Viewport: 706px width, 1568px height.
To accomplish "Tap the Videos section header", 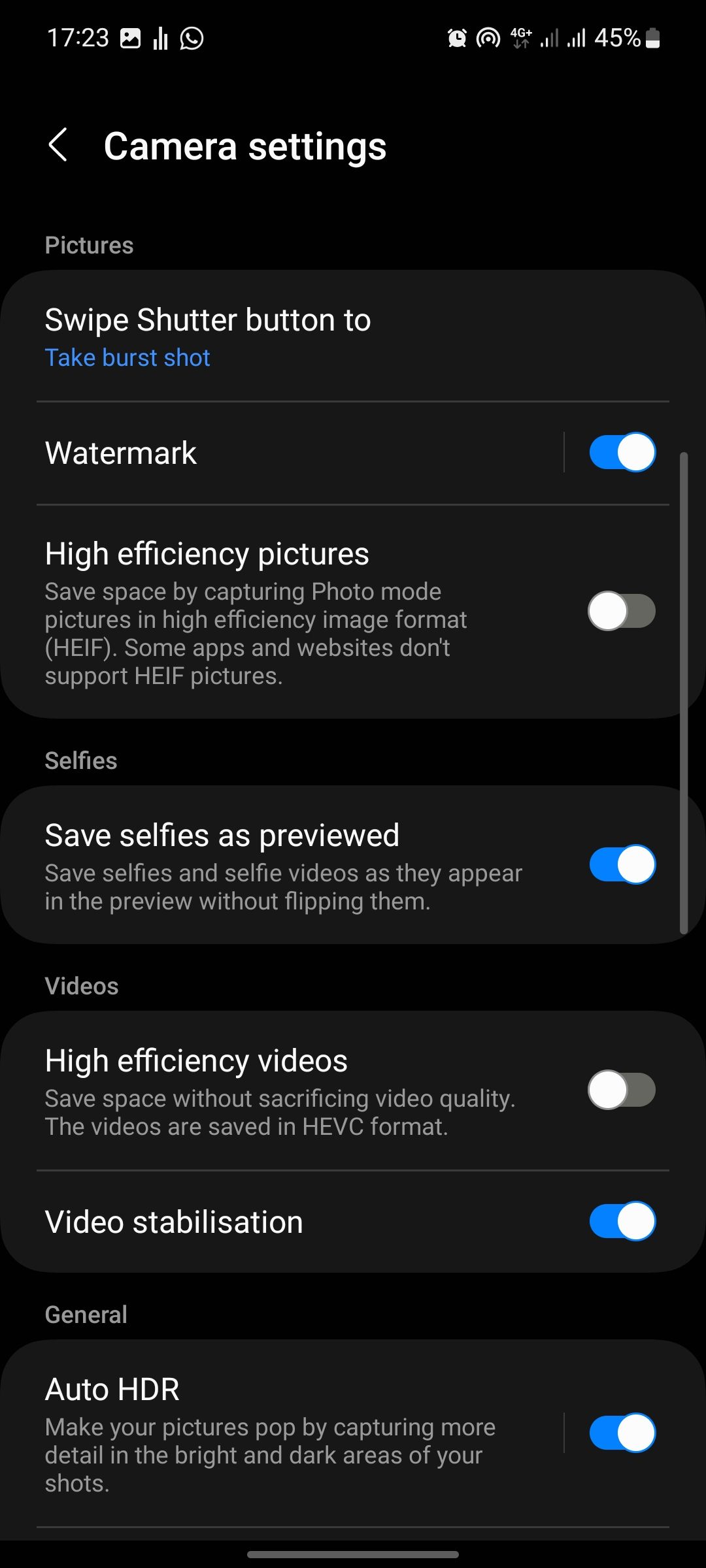I will pos(82,985).
